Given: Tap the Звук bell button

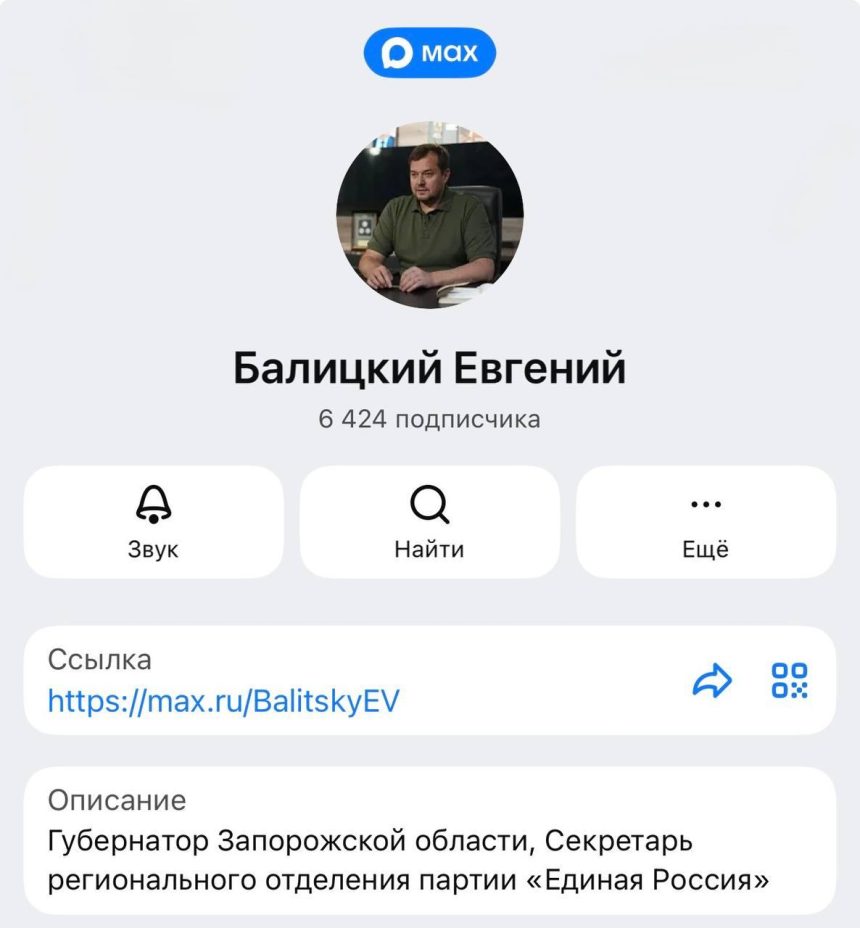Looking at the screenshot, I should point(153,521).
